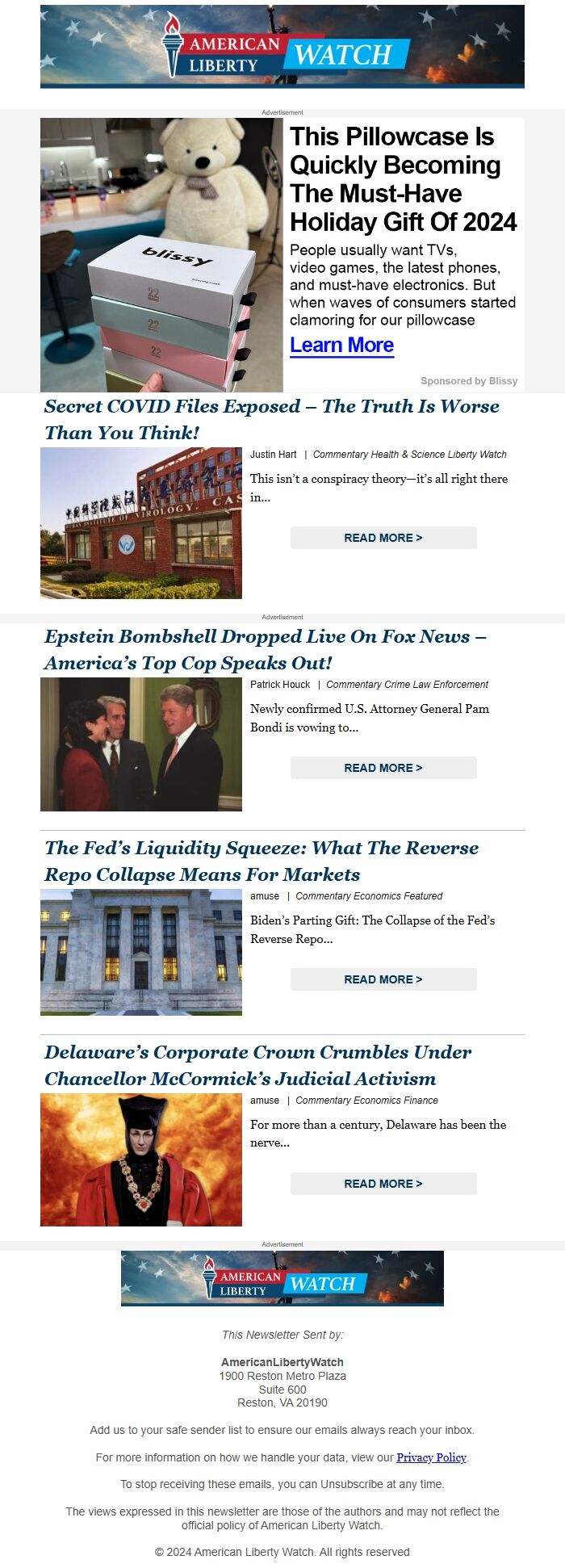The image size is (565, 1568).
Task: Tap Learn More in the Blissy ad
Action: tap(341, 346)
